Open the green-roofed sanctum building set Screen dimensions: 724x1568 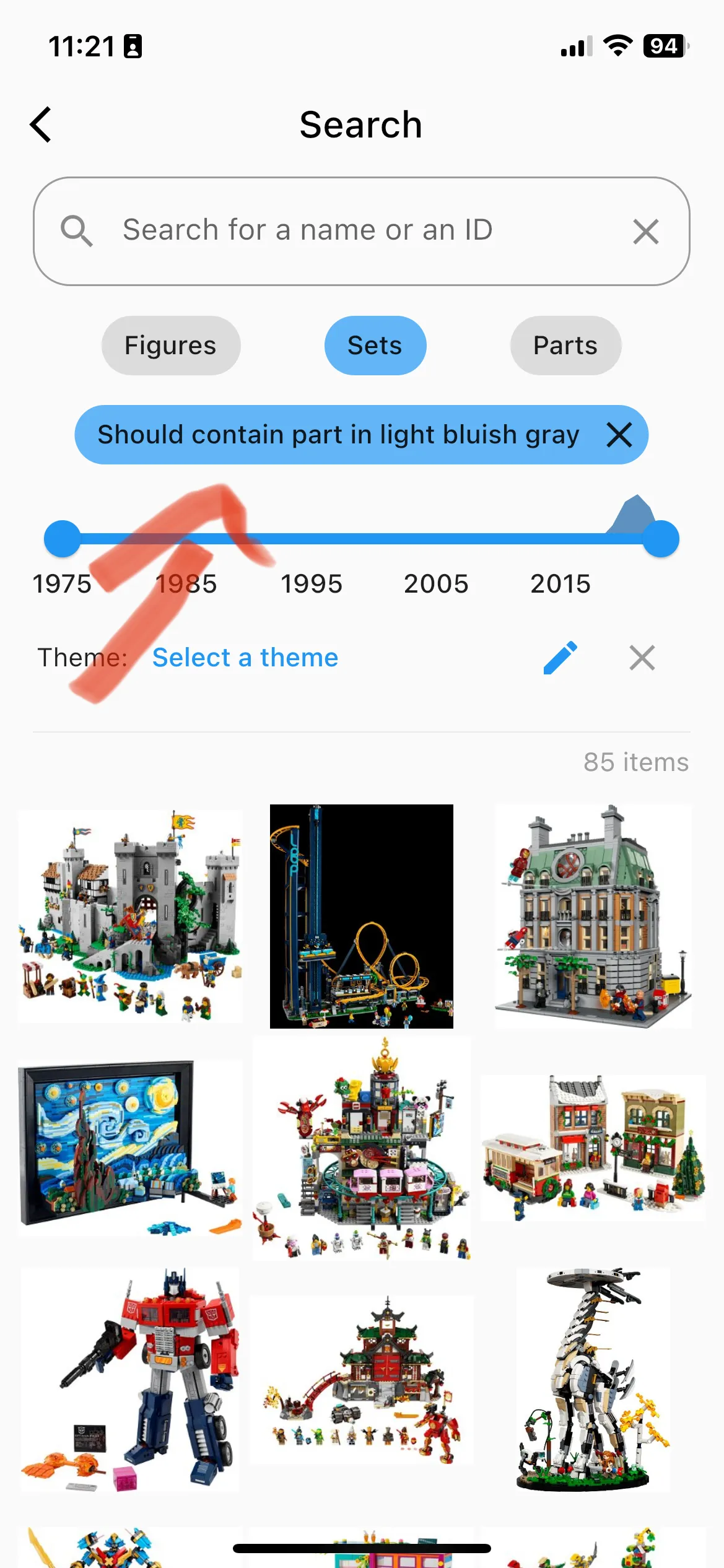593,917
